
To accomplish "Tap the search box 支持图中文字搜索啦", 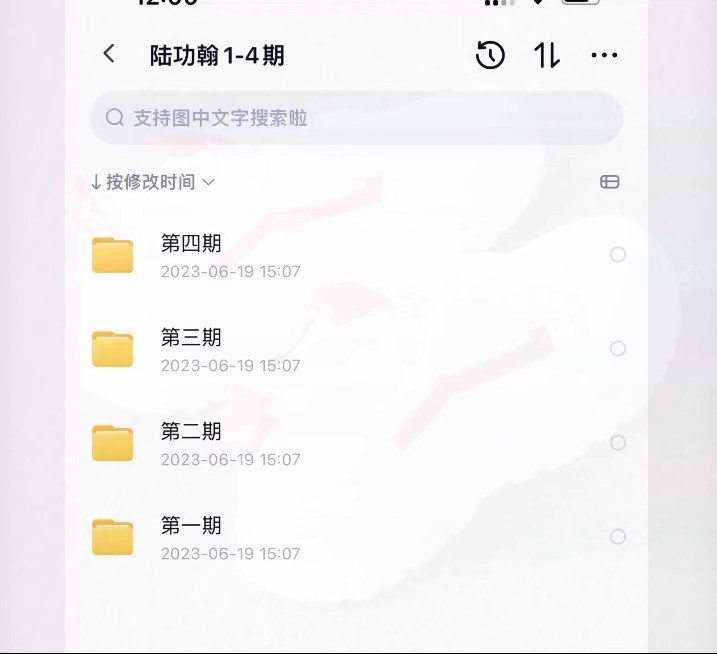I will click(x=356, y=118).
